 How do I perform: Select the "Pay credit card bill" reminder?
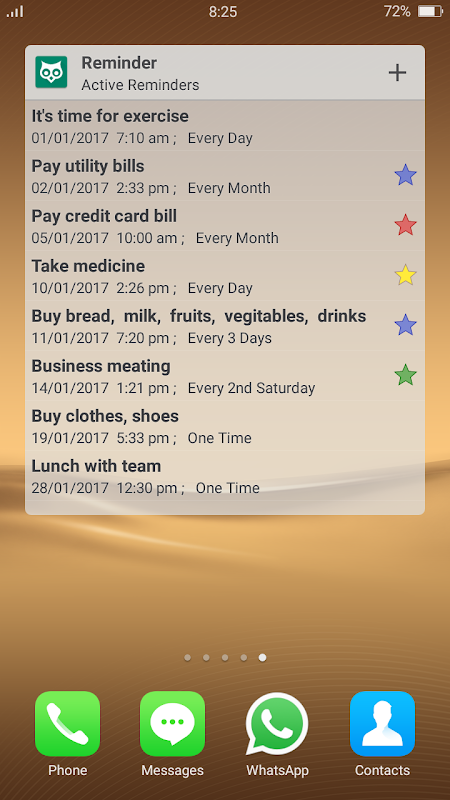click(225, 226)
